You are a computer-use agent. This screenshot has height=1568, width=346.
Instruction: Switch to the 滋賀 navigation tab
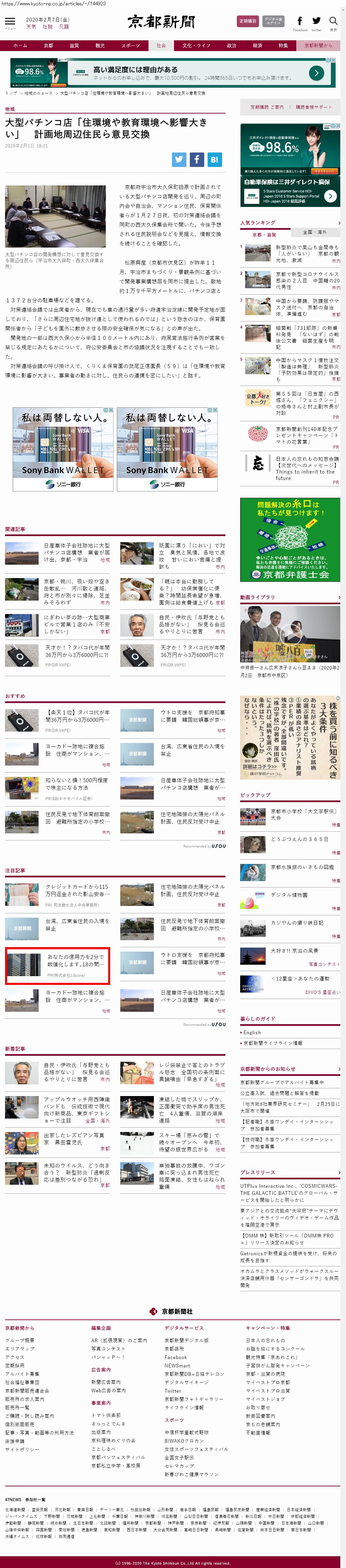(x=74, y=46)
